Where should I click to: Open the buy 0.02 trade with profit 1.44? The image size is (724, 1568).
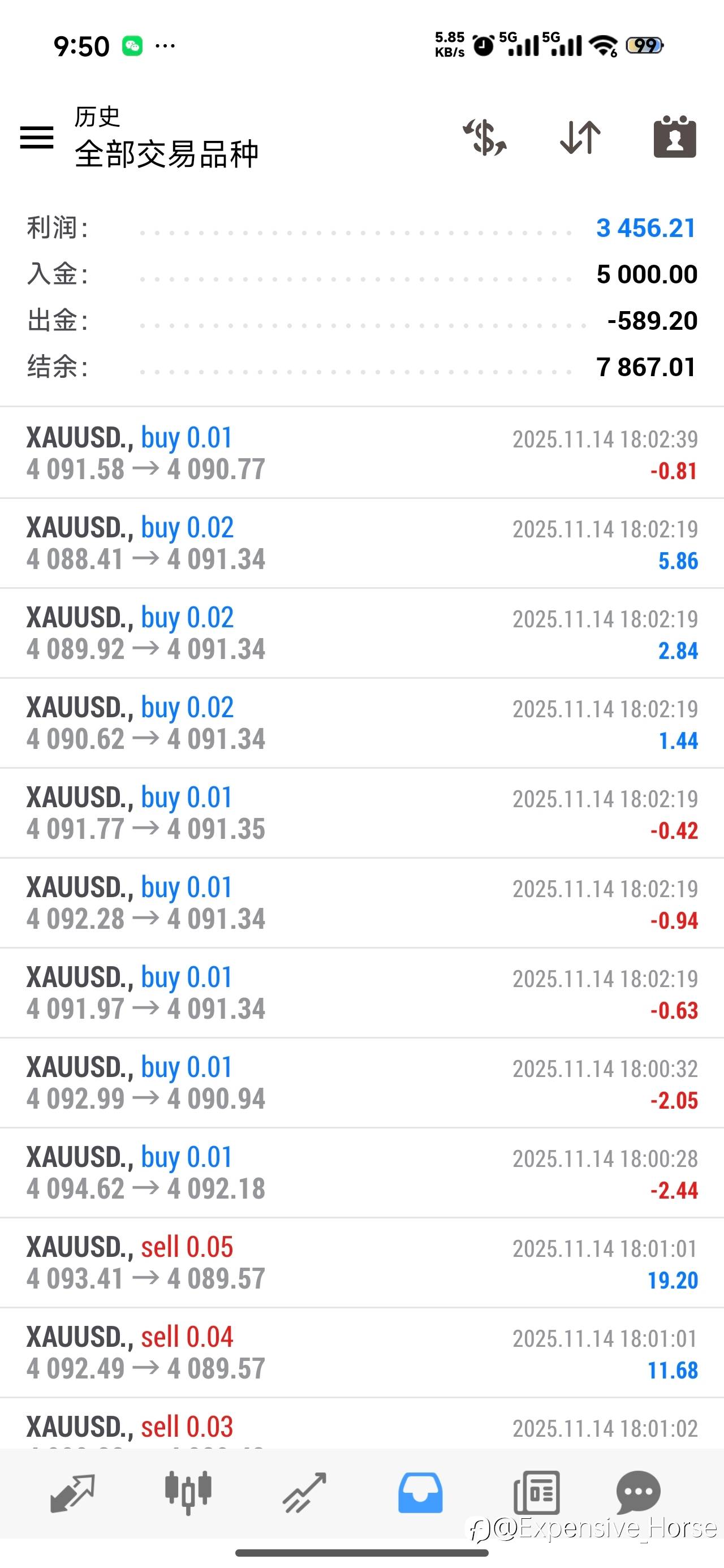click(x=361, y=723)
